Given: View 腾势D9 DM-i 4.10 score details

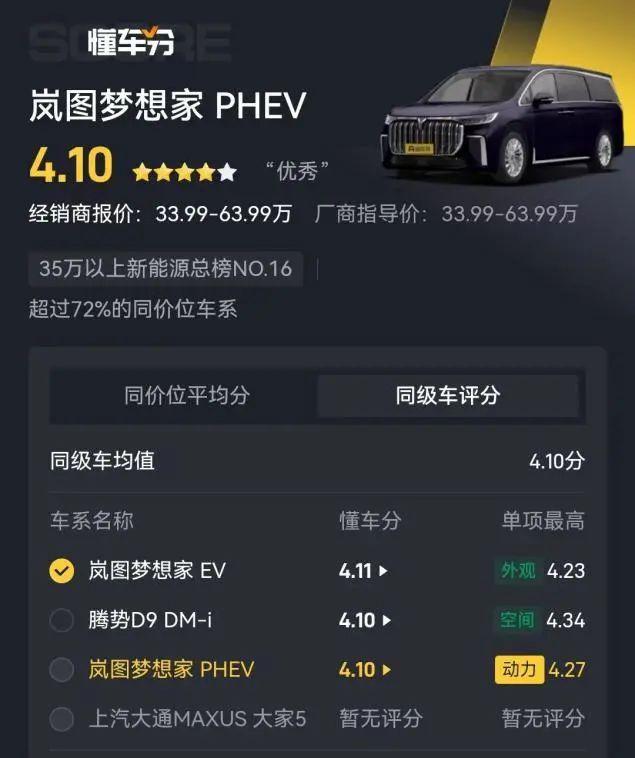Looking at the screenshot, I should coord(363,620).
